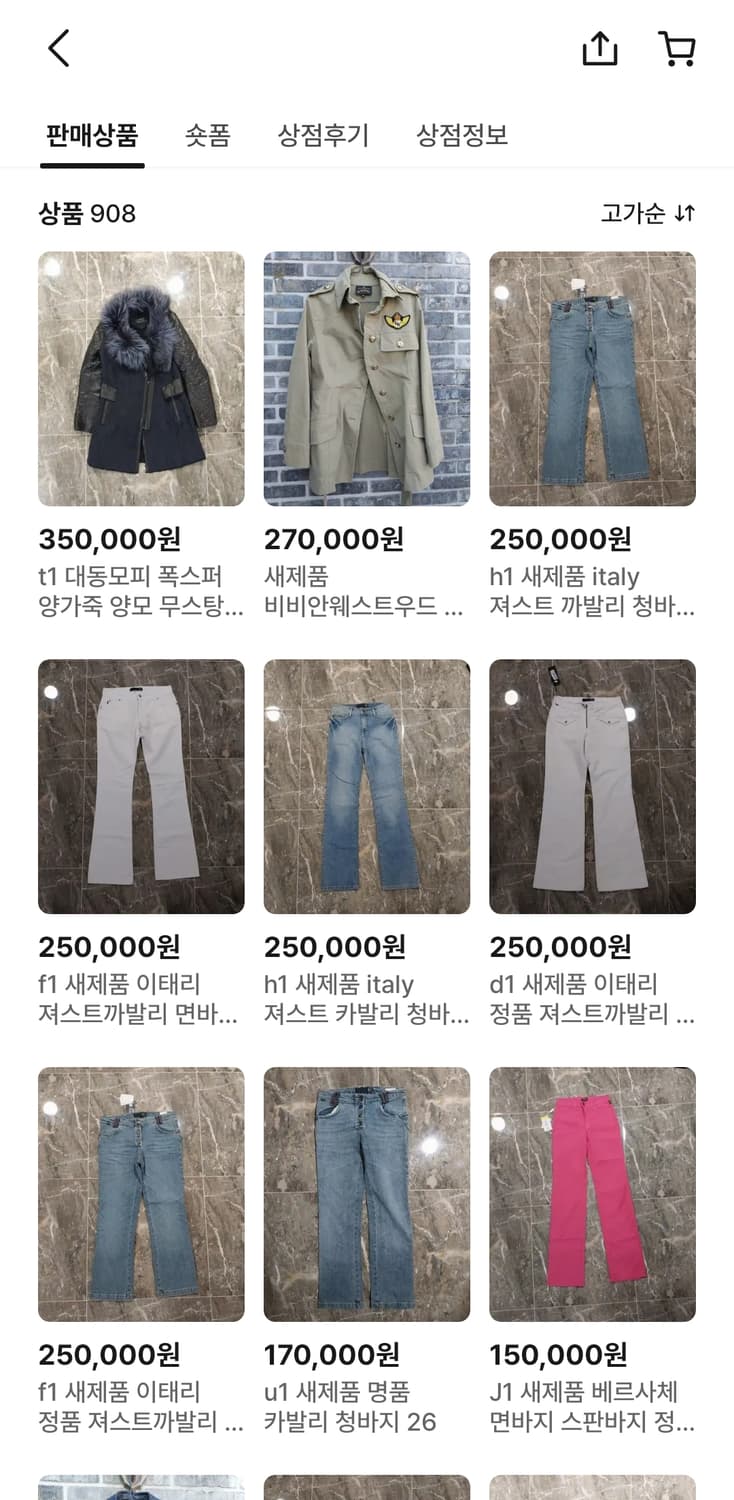This screenshot has height=1500, width=734.
Task: Tap the upload-style share button
Action: [599, 47]
